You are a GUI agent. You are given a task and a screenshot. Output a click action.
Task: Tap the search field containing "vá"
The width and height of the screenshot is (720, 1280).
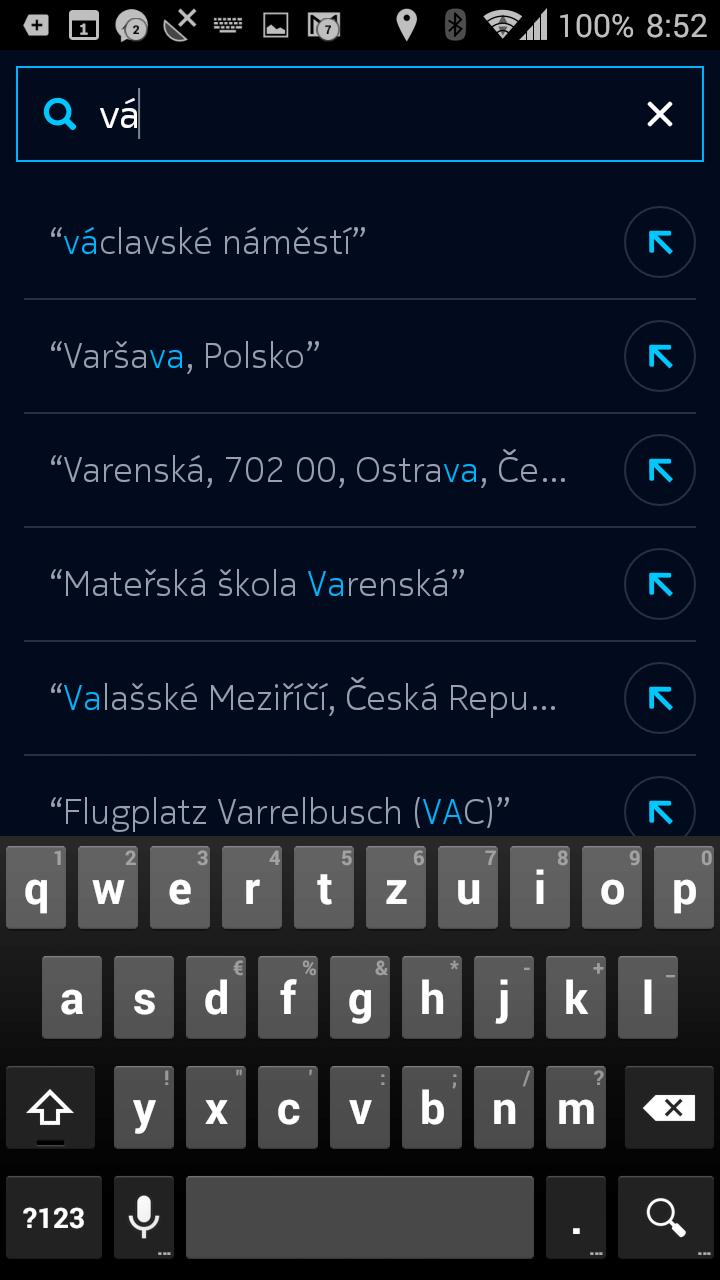[x=360, y=114]
